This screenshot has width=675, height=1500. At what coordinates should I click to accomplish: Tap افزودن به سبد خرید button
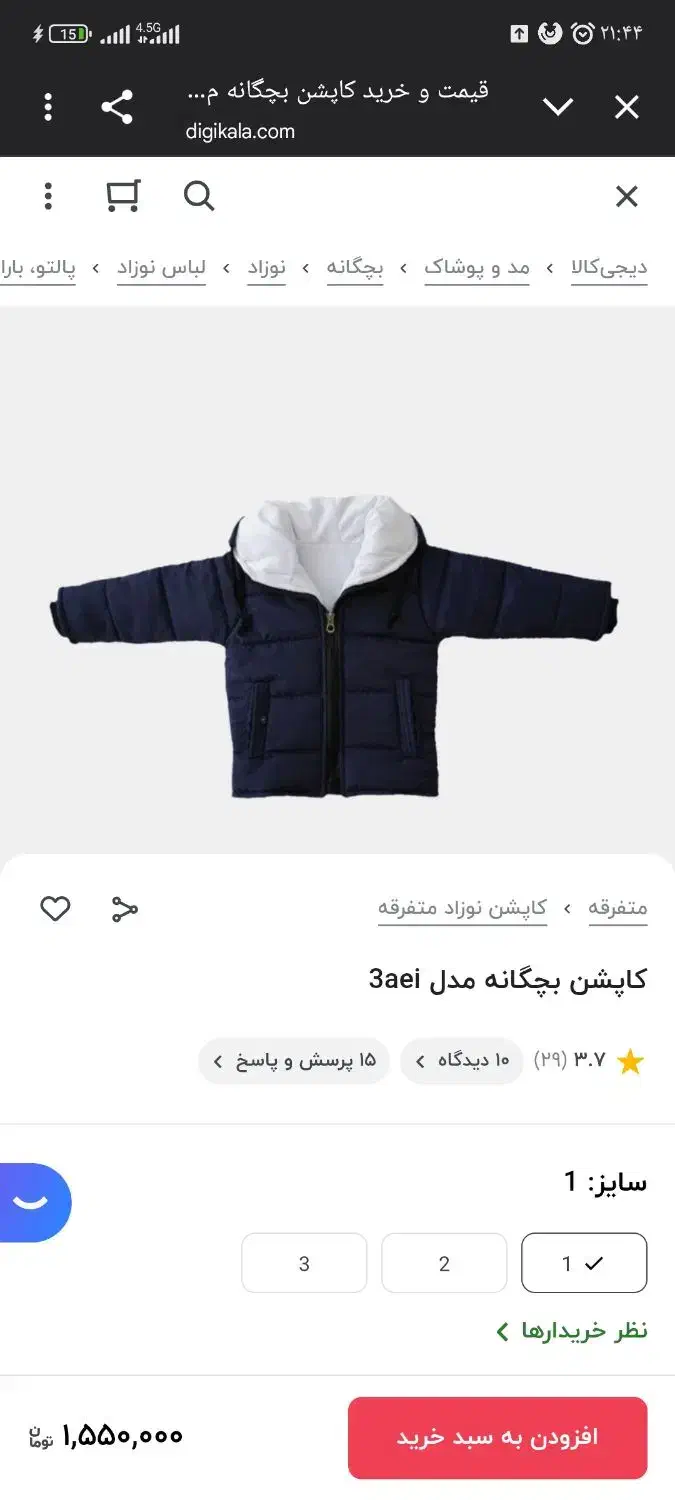point(497,1438)
